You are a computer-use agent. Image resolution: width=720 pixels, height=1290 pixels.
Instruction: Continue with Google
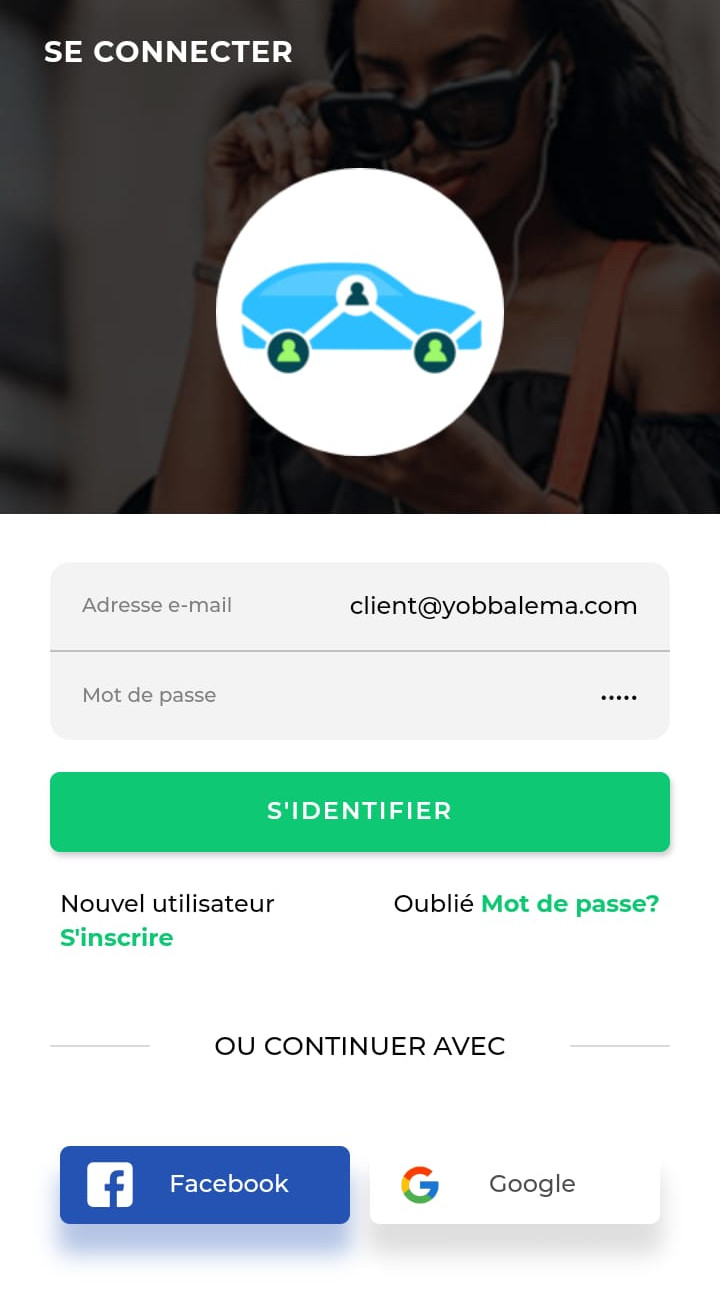click(515, 1184)
